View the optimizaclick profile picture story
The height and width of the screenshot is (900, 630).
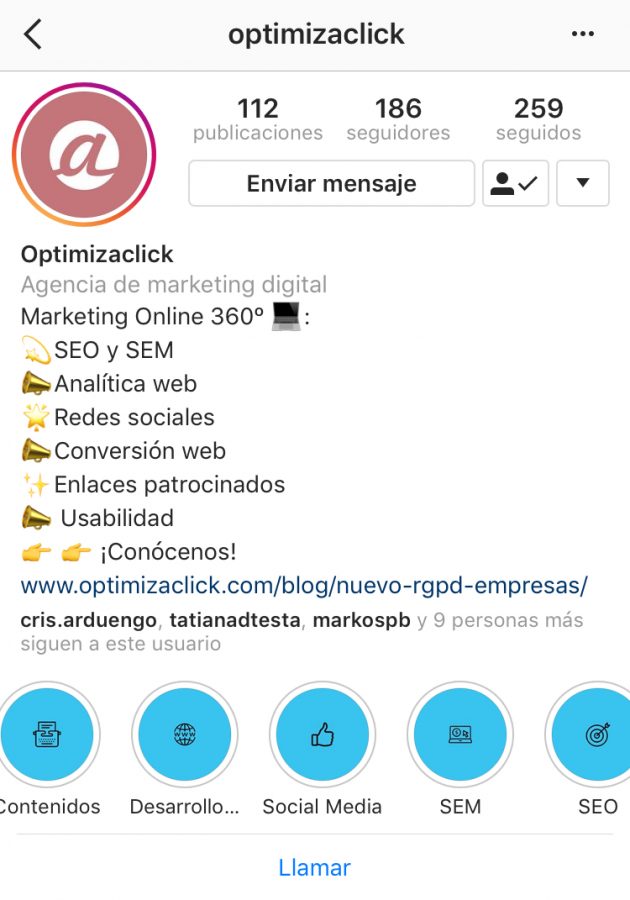pyautogui.click(x=84, y=154)
